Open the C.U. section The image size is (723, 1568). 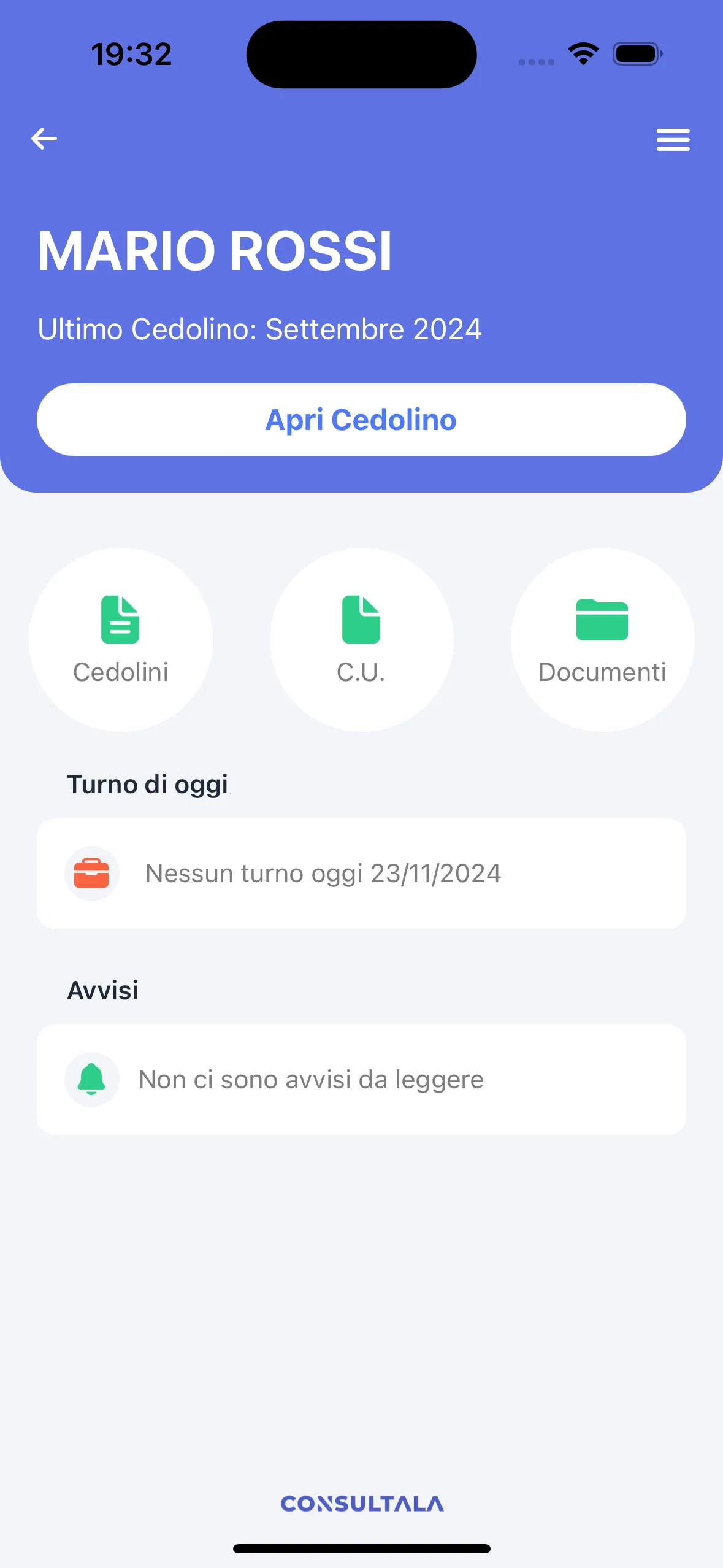[361, 639]
